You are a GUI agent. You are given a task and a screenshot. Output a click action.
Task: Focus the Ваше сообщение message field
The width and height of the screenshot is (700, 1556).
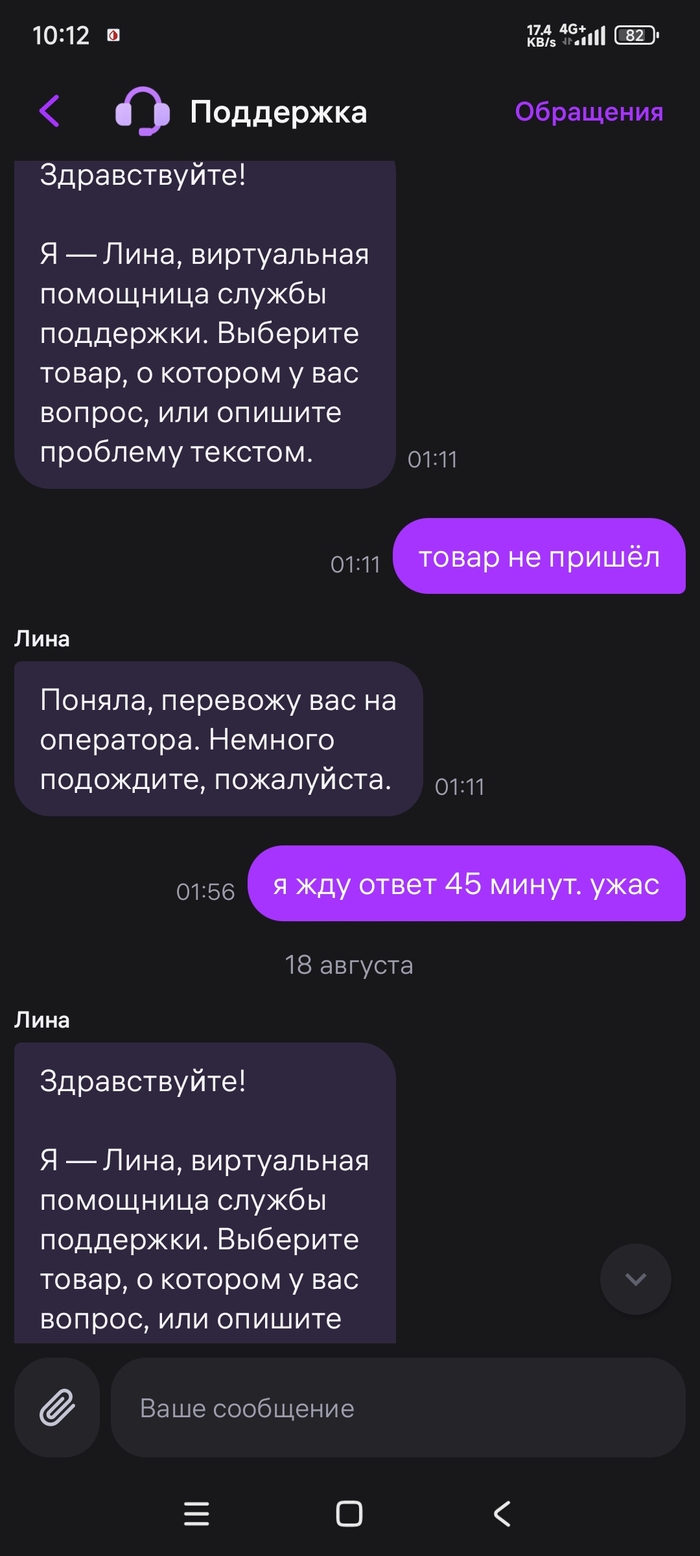(397, 1407)
